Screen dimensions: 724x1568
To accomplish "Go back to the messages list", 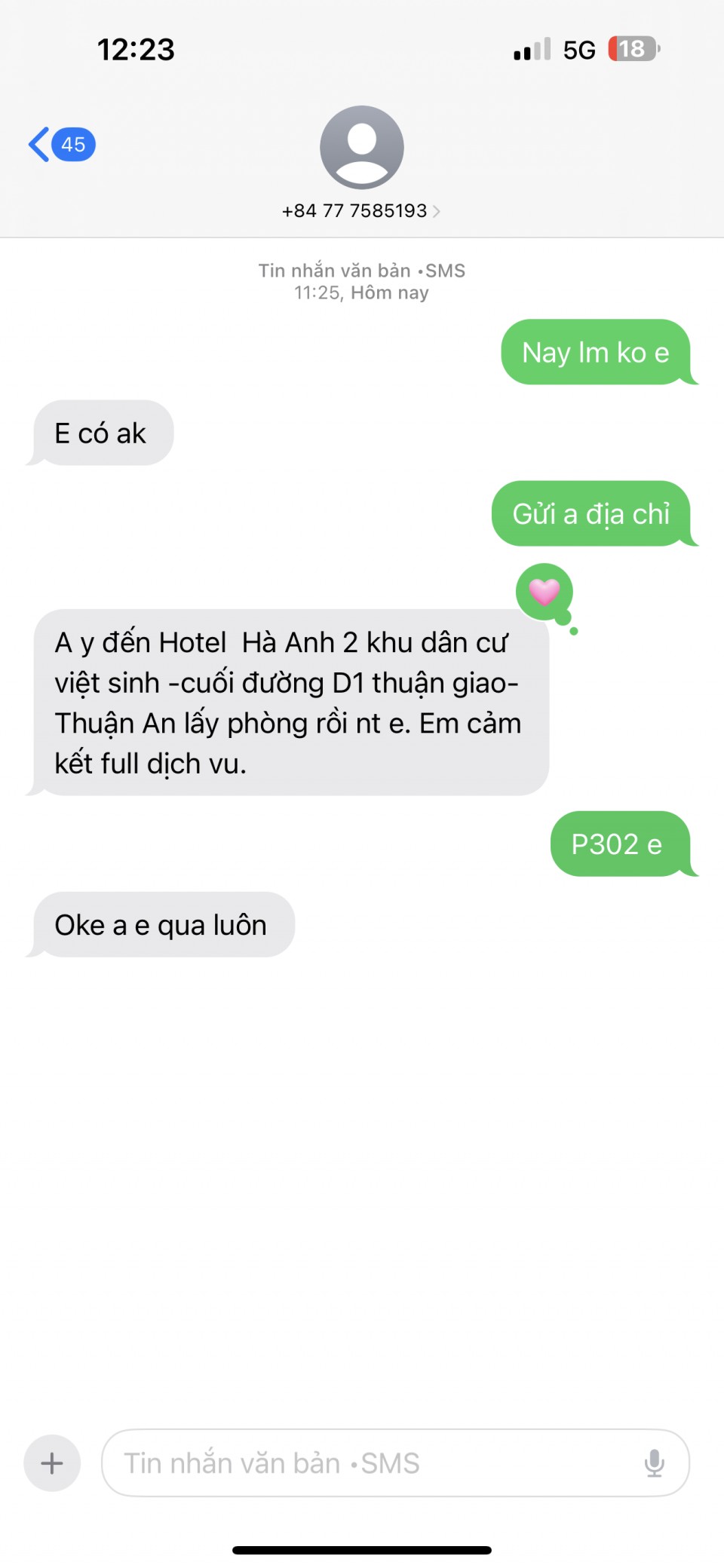I will point(60,144).
